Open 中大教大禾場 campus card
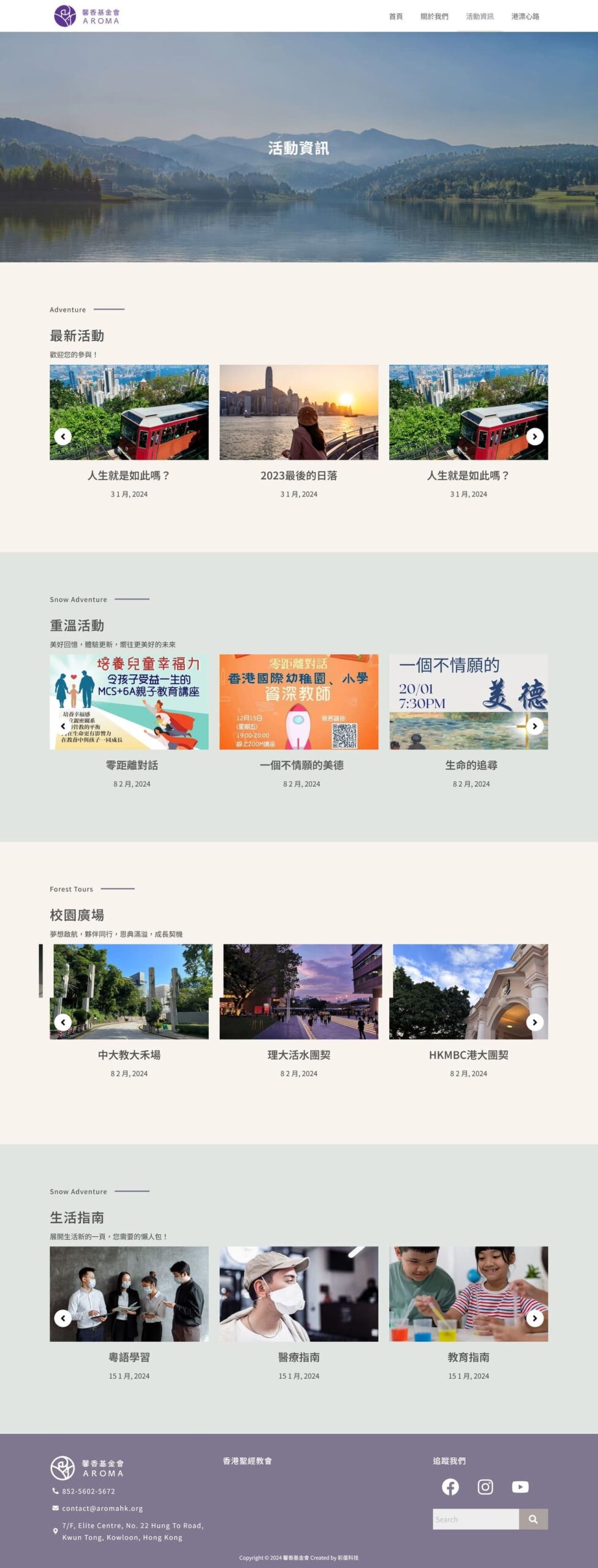 click(129, 1055)
